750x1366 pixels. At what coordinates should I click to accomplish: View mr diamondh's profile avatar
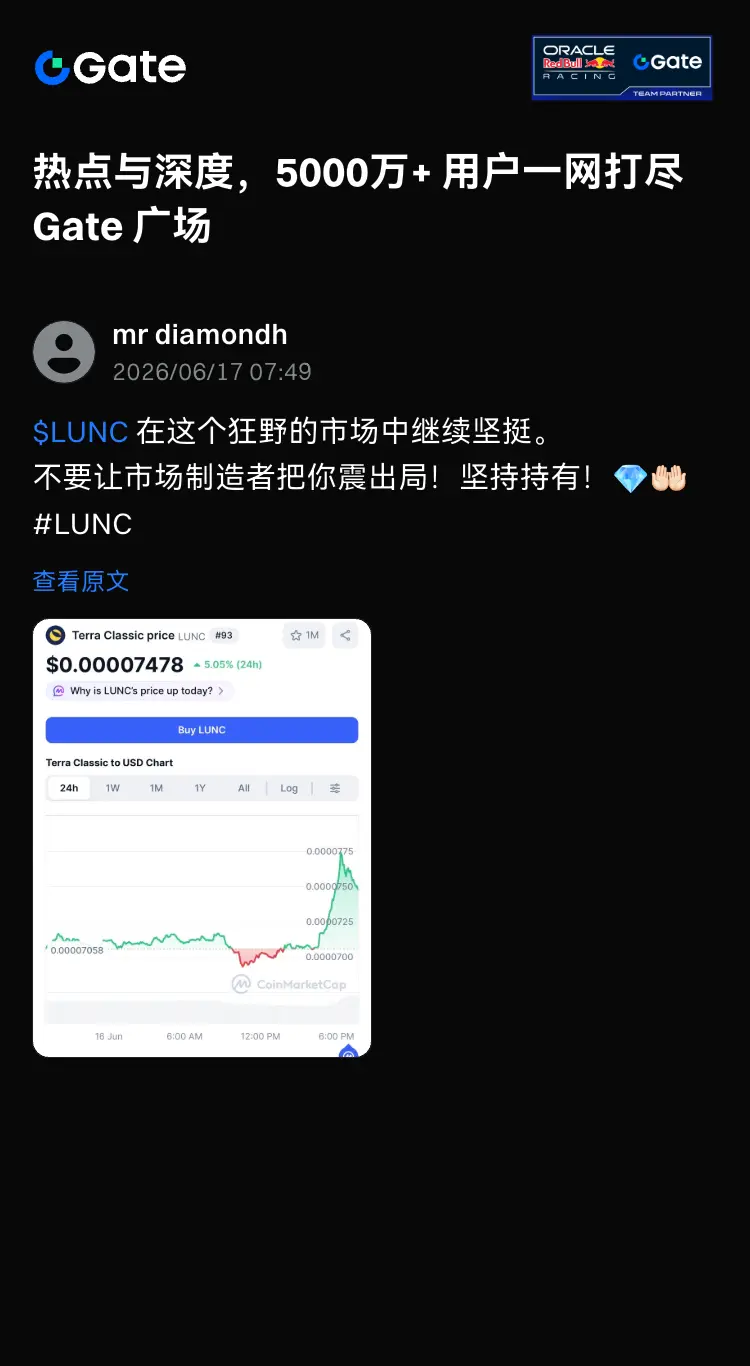64,352
